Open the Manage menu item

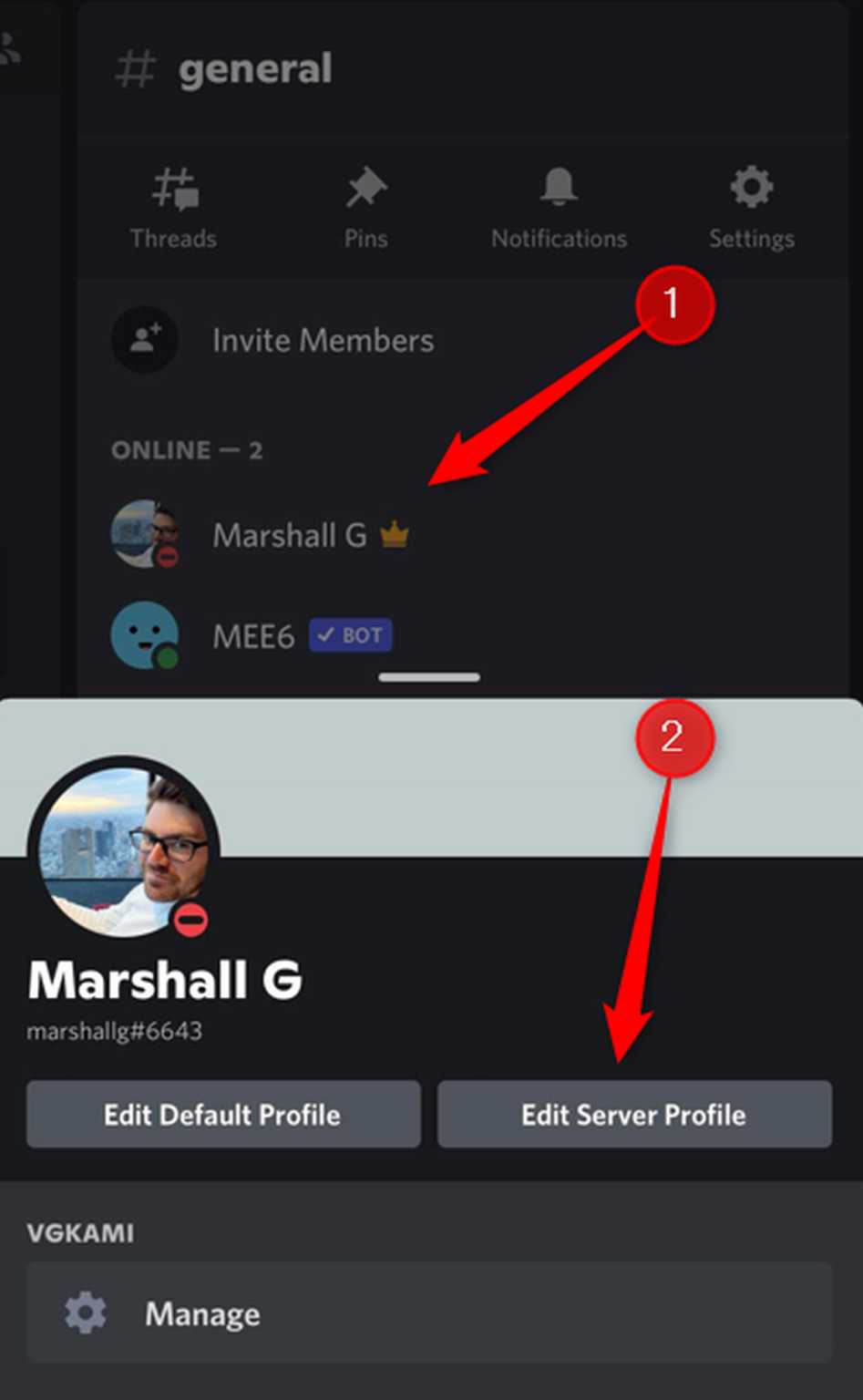pos(202,1312)
